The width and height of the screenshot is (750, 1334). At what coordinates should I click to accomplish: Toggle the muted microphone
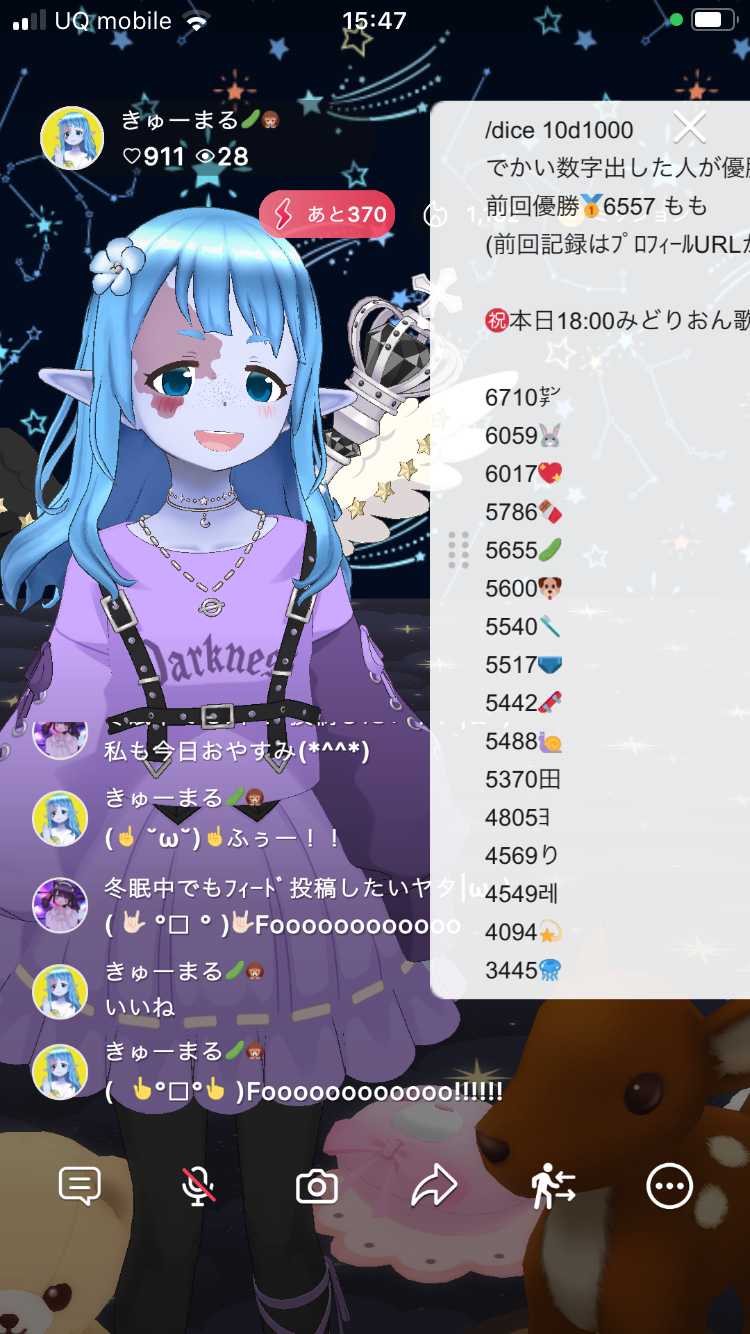[x=198, y=1186]
